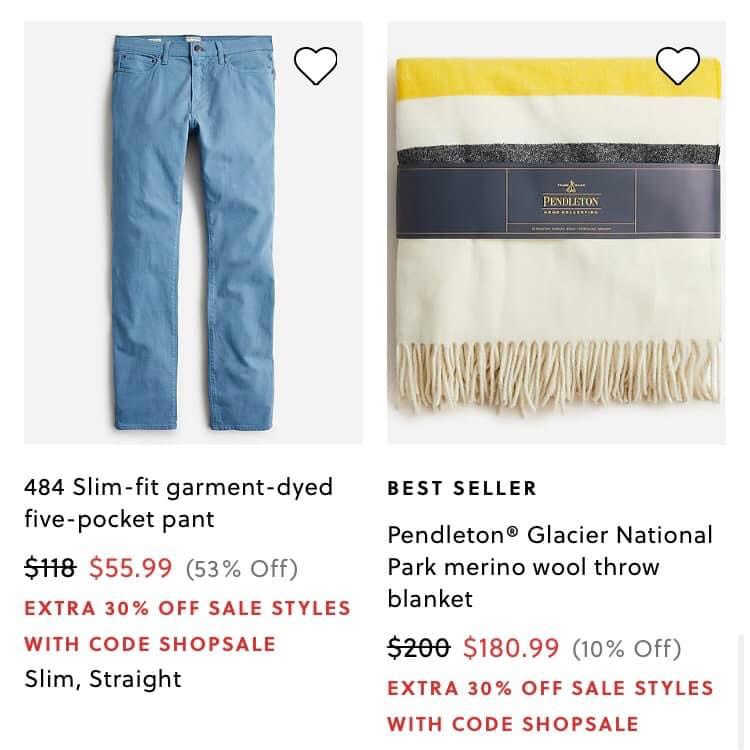
Task: View 484 Slim-fit garment-dyed five-pocket pant details
Action: 178,503
